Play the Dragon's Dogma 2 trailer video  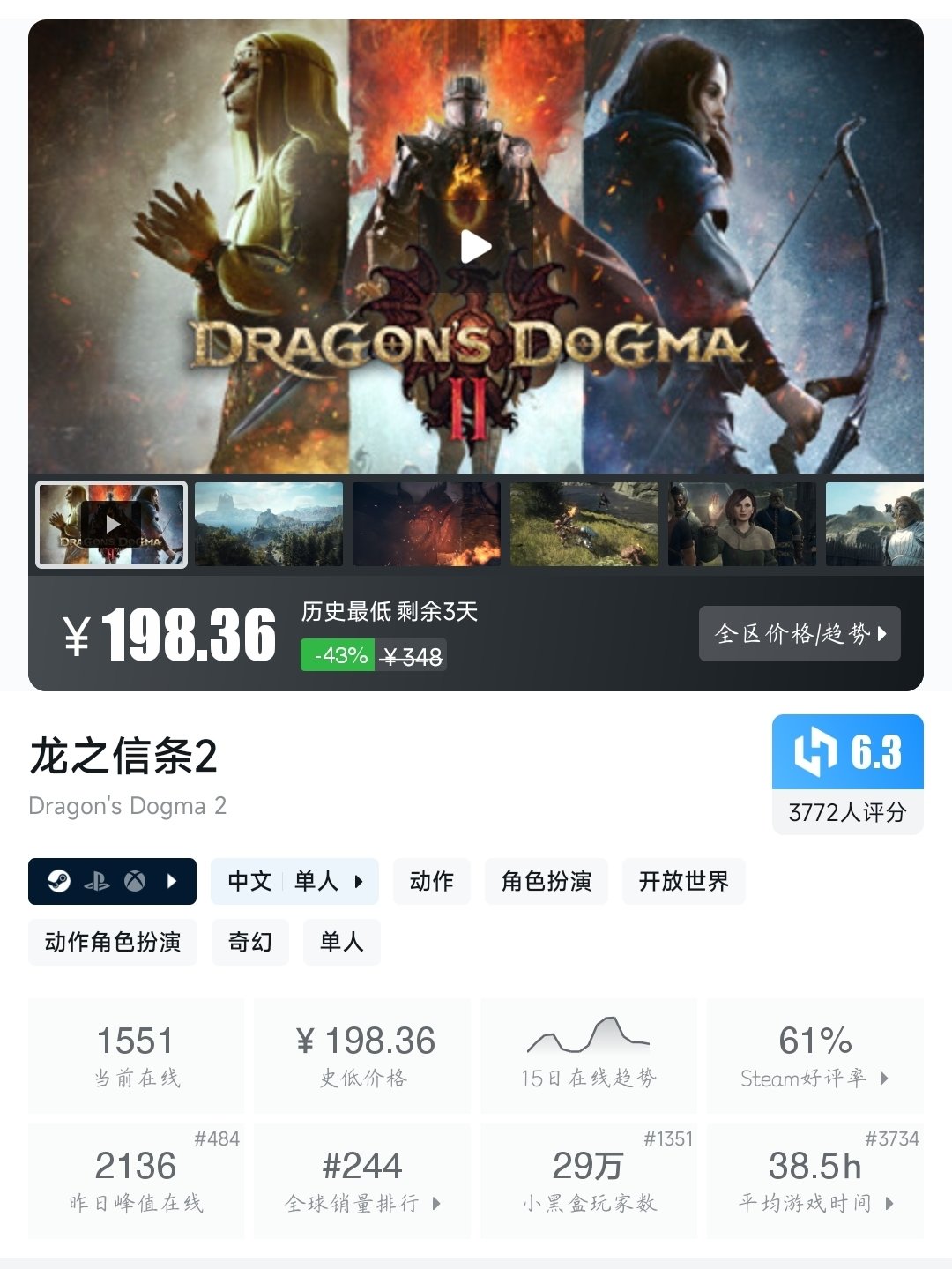pyautogui.click(x=476, y=247)
